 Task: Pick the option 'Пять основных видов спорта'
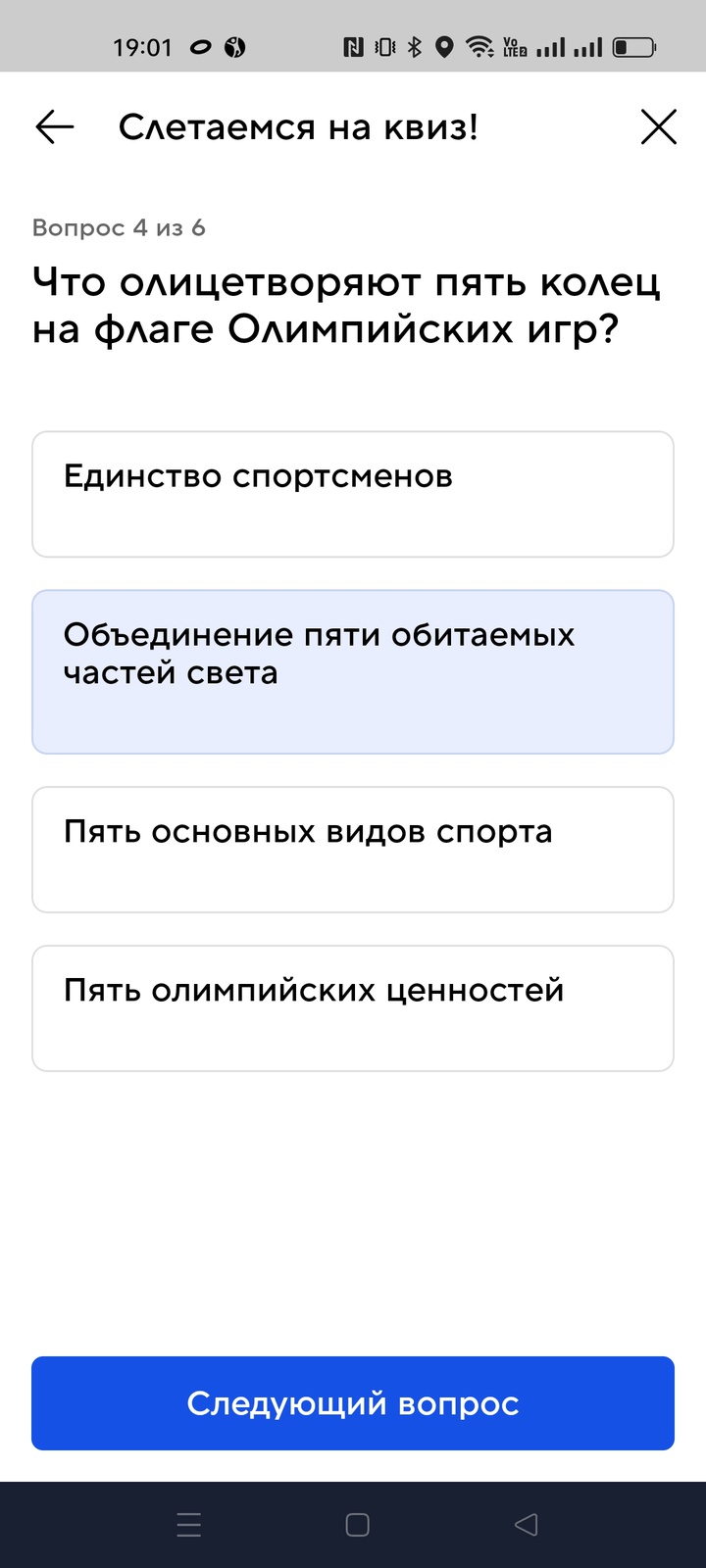click(353, 849)
